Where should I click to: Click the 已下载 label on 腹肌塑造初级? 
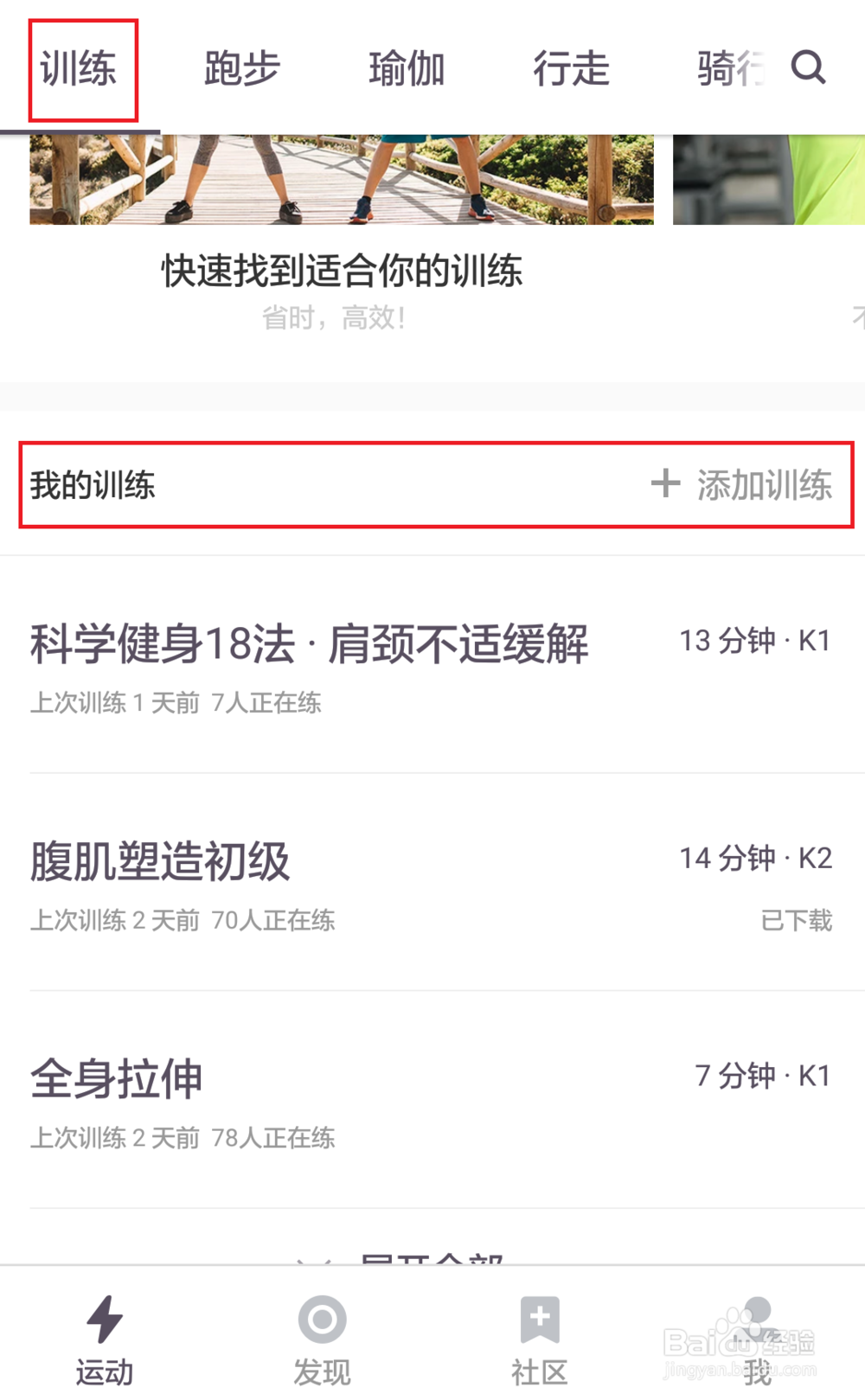pyautogui.click(x=797, y=919)
